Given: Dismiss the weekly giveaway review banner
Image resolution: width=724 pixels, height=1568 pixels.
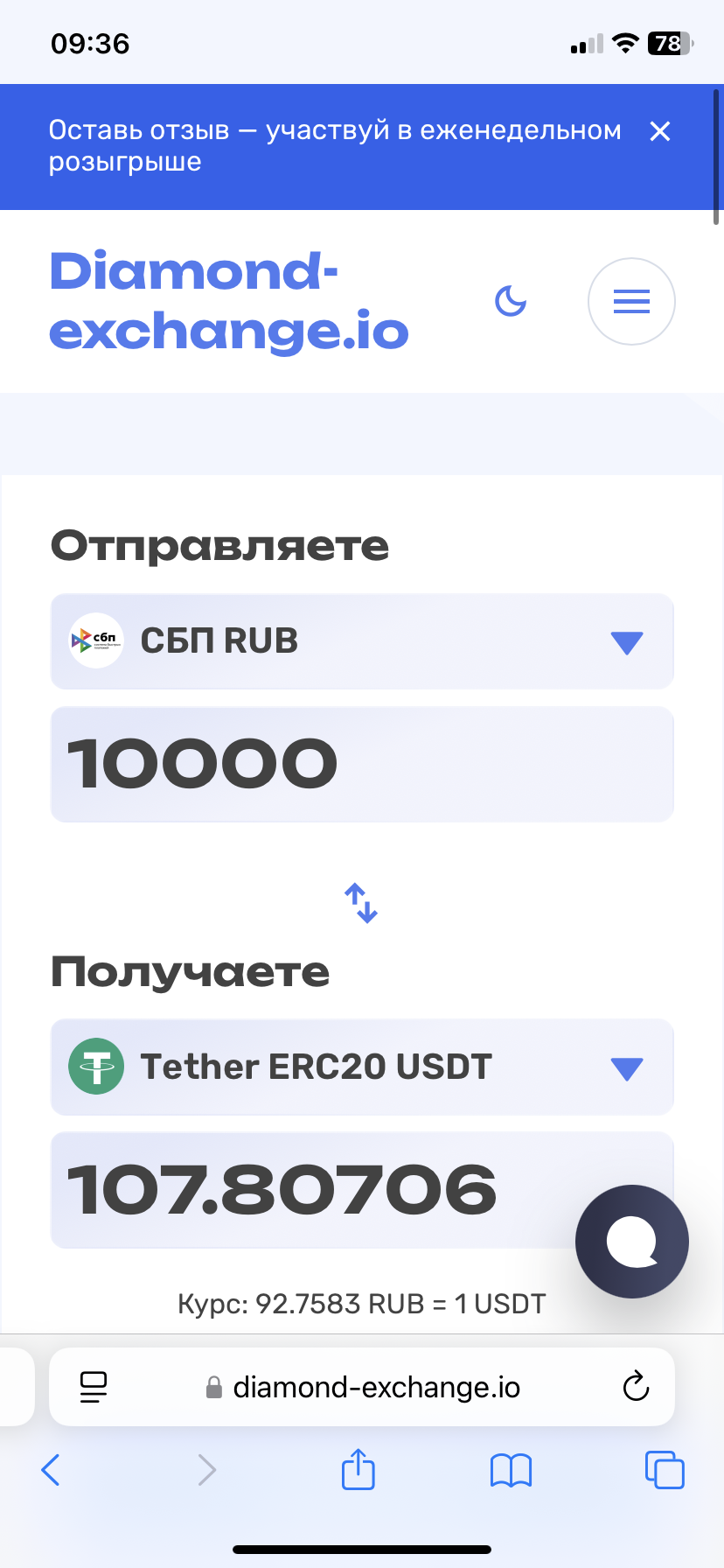Looking at the screenshot, I should (660, 131).
